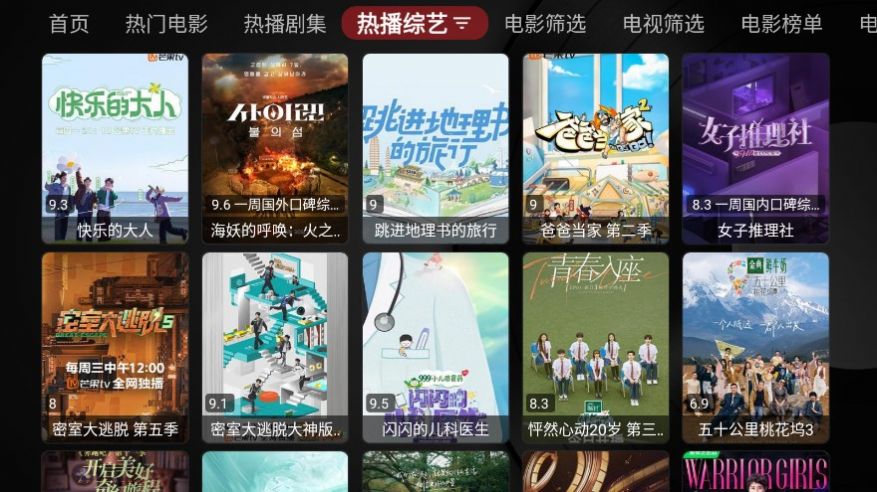Open 密室大逃脱 第五季
The height and width of the screenshot is (492, 877).
pyautogui.click(x=115, y=347)
